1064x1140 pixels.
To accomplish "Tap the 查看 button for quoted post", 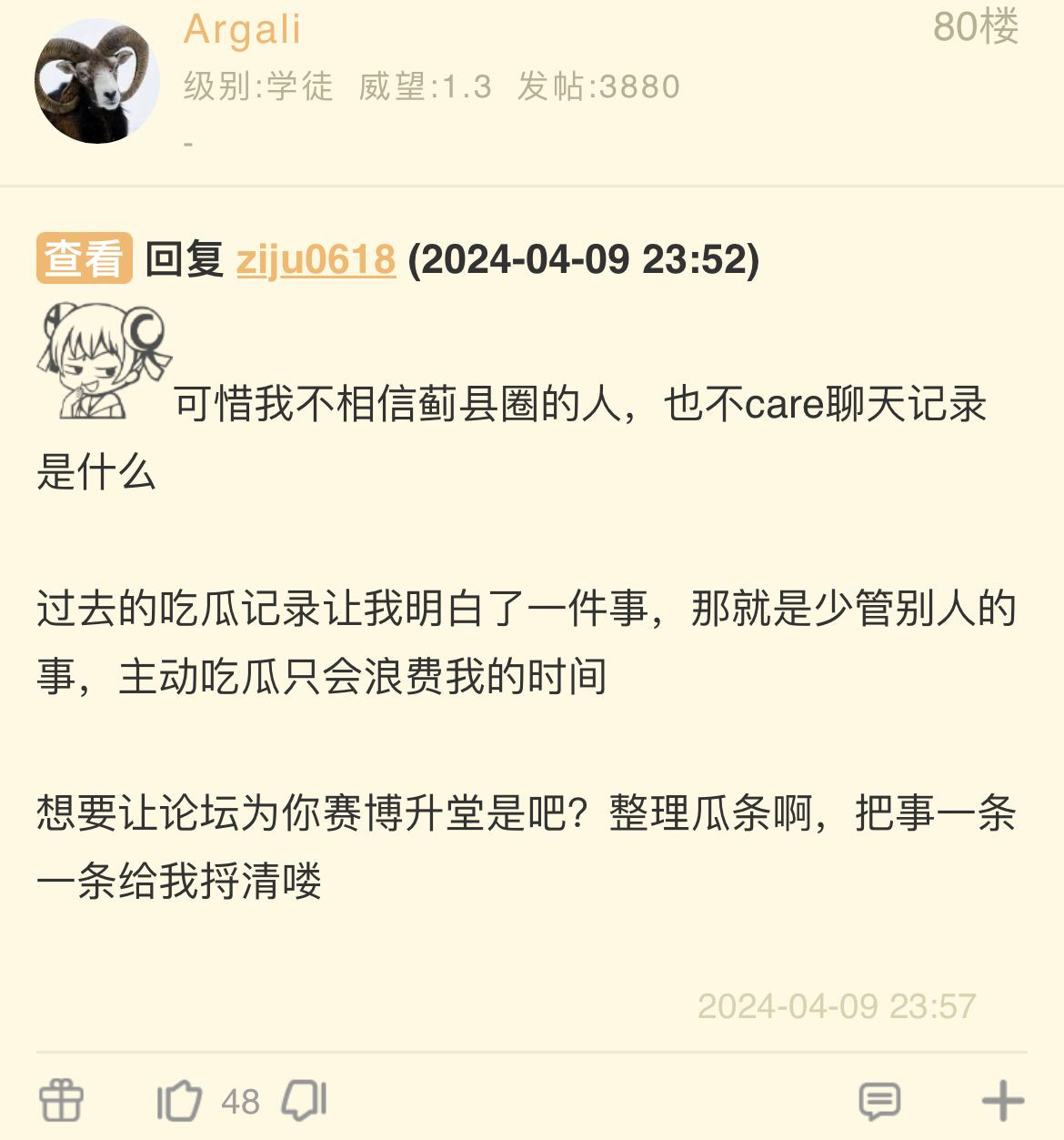I will pos(85,258).
